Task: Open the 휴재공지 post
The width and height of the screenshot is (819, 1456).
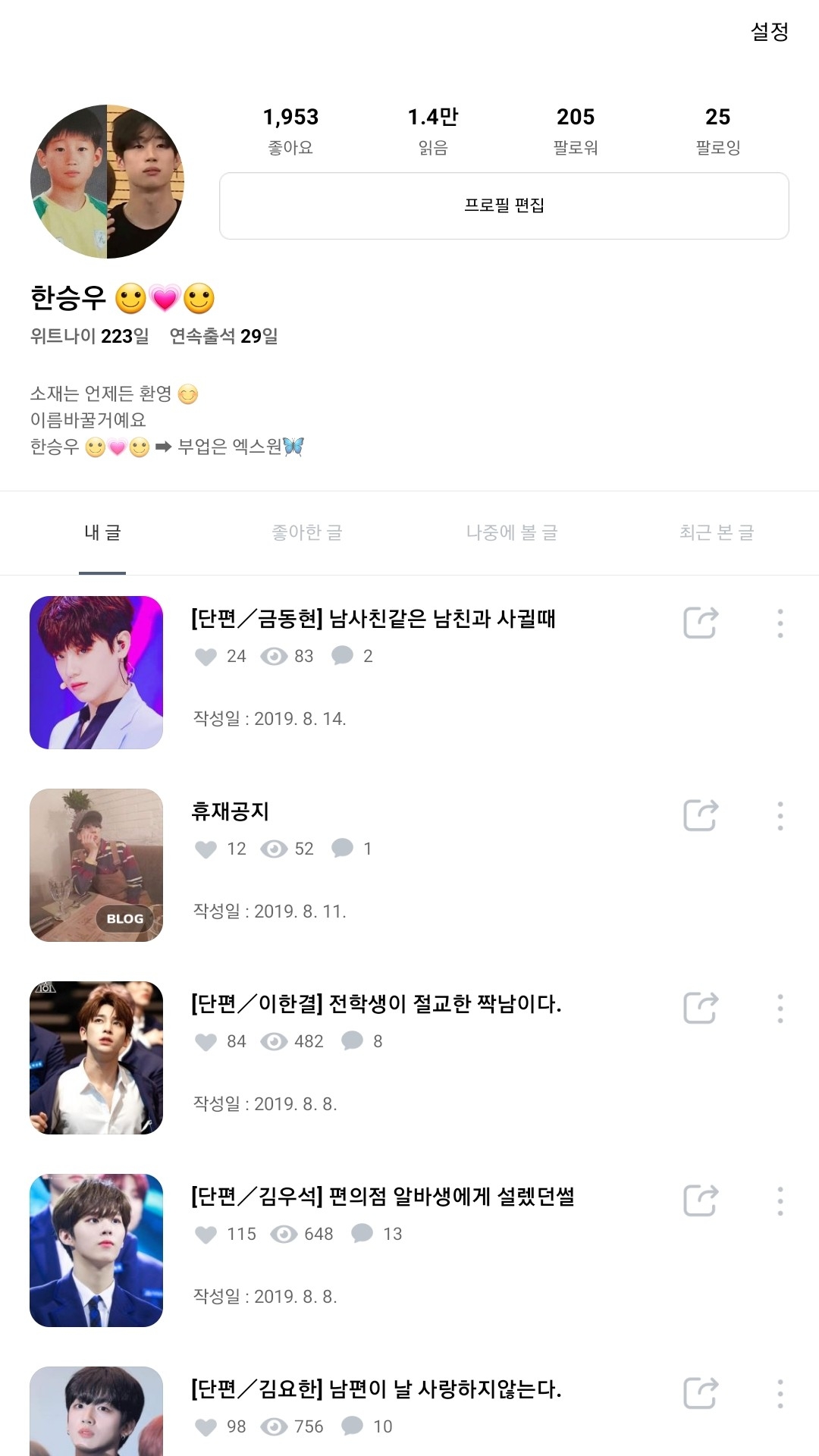Action: 231,811
